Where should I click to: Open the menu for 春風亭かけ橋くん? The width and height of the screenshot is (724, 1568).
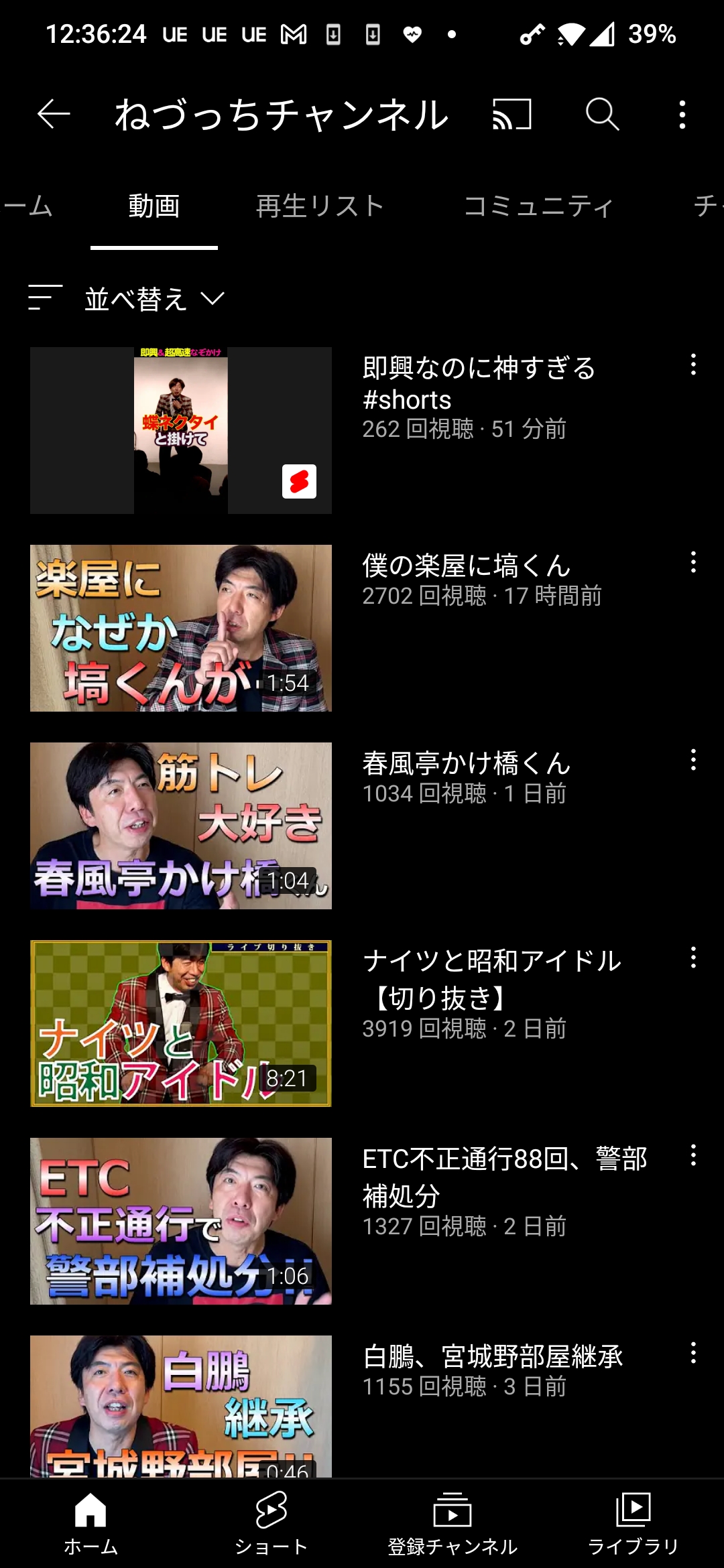tap(693, 761)
